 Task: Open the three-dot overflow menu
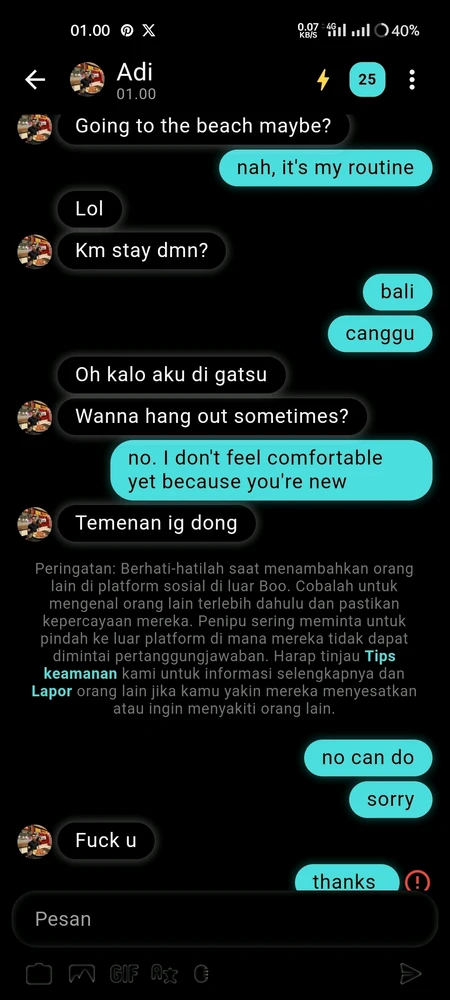(x=412, y=80)
